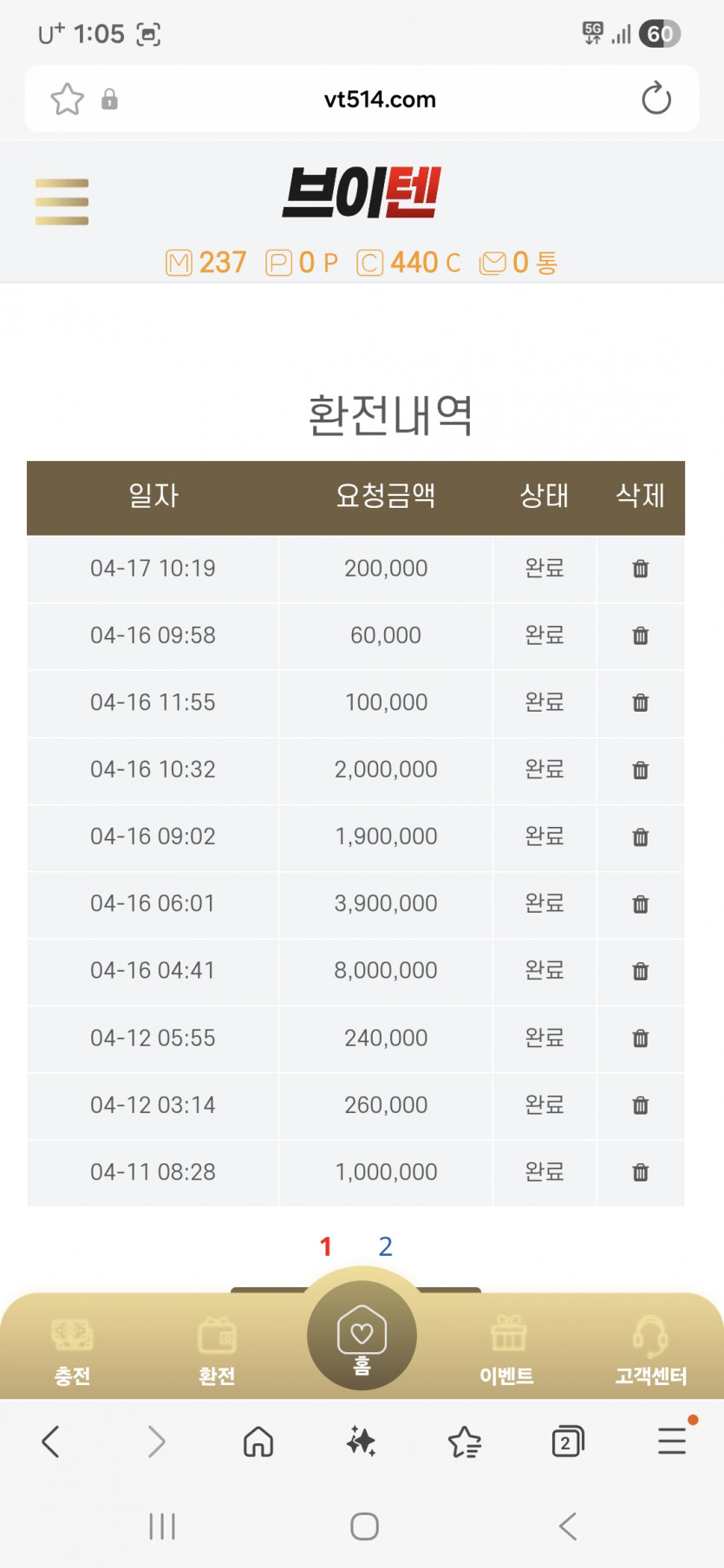This screenshot has width=724, height=1568.
Task: Tap the vt514.com address bar
Action: (x=380, y=100)
